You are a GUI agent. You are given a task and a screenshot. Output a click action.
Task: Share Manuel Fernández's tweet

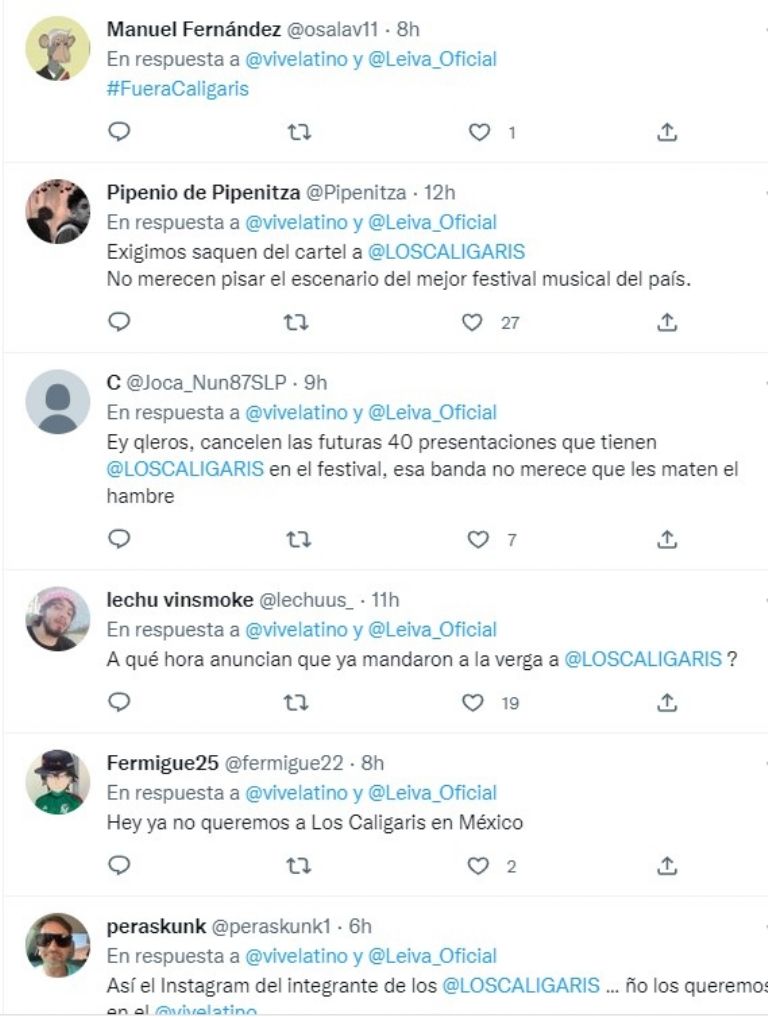click(667, 132)
